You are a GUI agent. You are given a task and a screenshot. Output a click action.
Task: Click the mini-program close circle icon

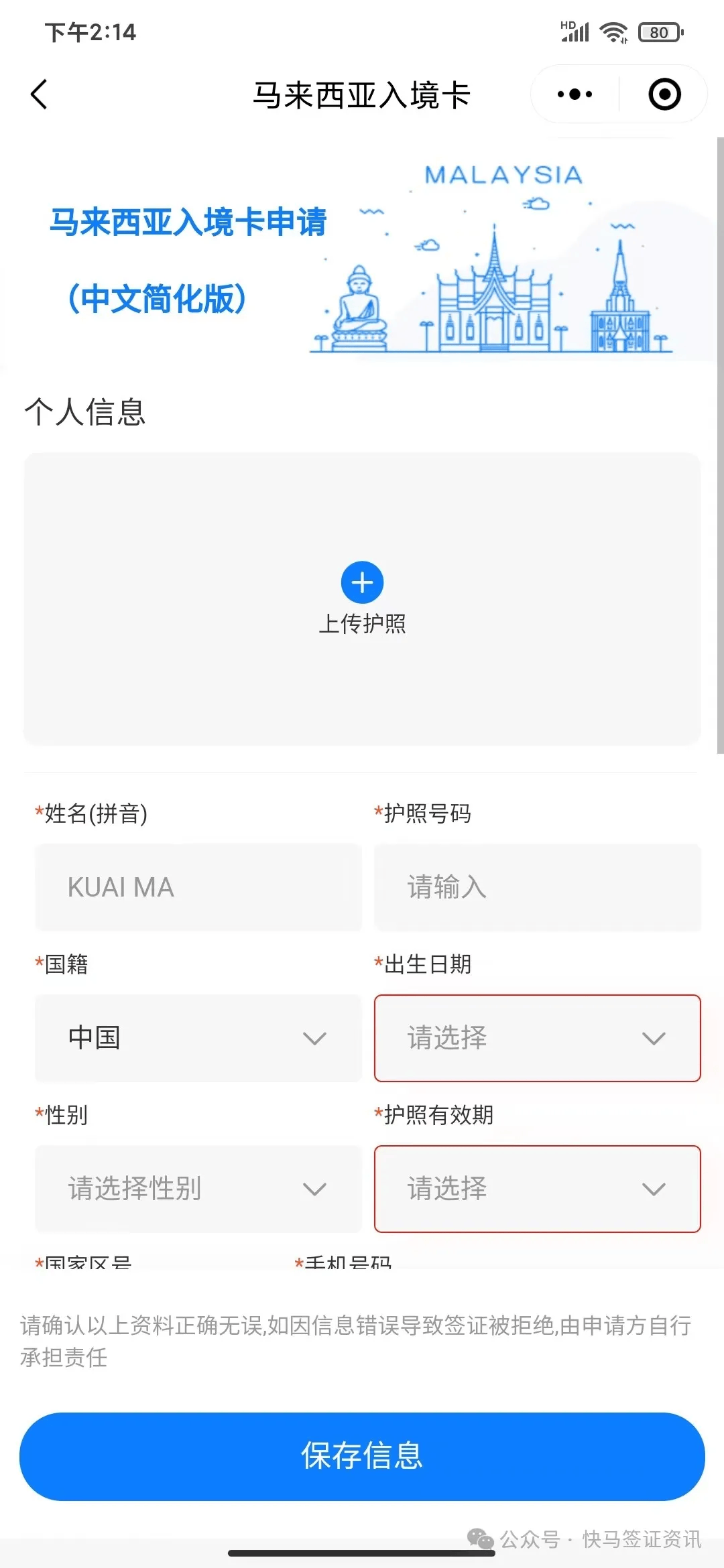666,94
